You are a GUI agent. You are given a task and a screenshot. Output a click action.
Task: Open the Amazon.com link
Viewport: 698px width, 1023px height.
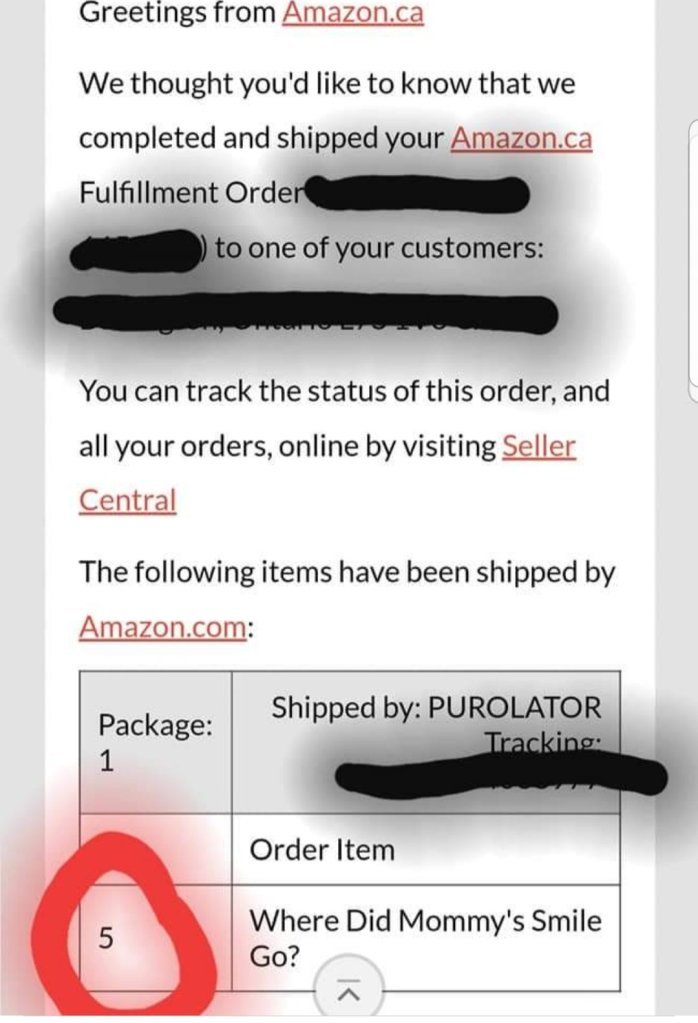point(161,628)
